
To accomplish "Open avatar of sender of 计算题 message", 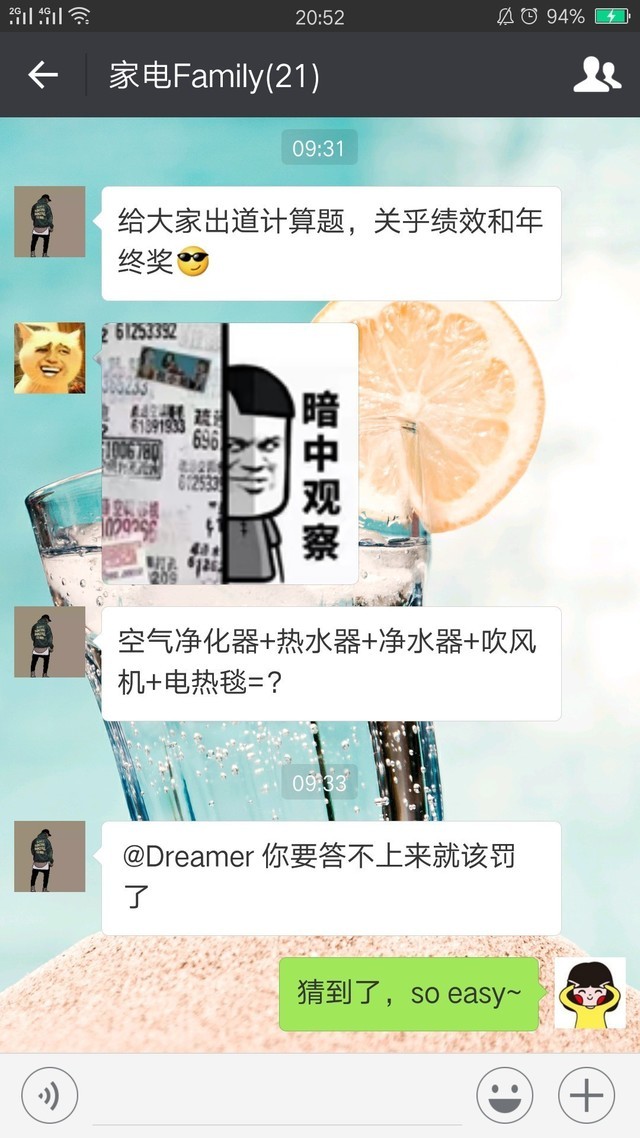I will (x=50, y=222).
